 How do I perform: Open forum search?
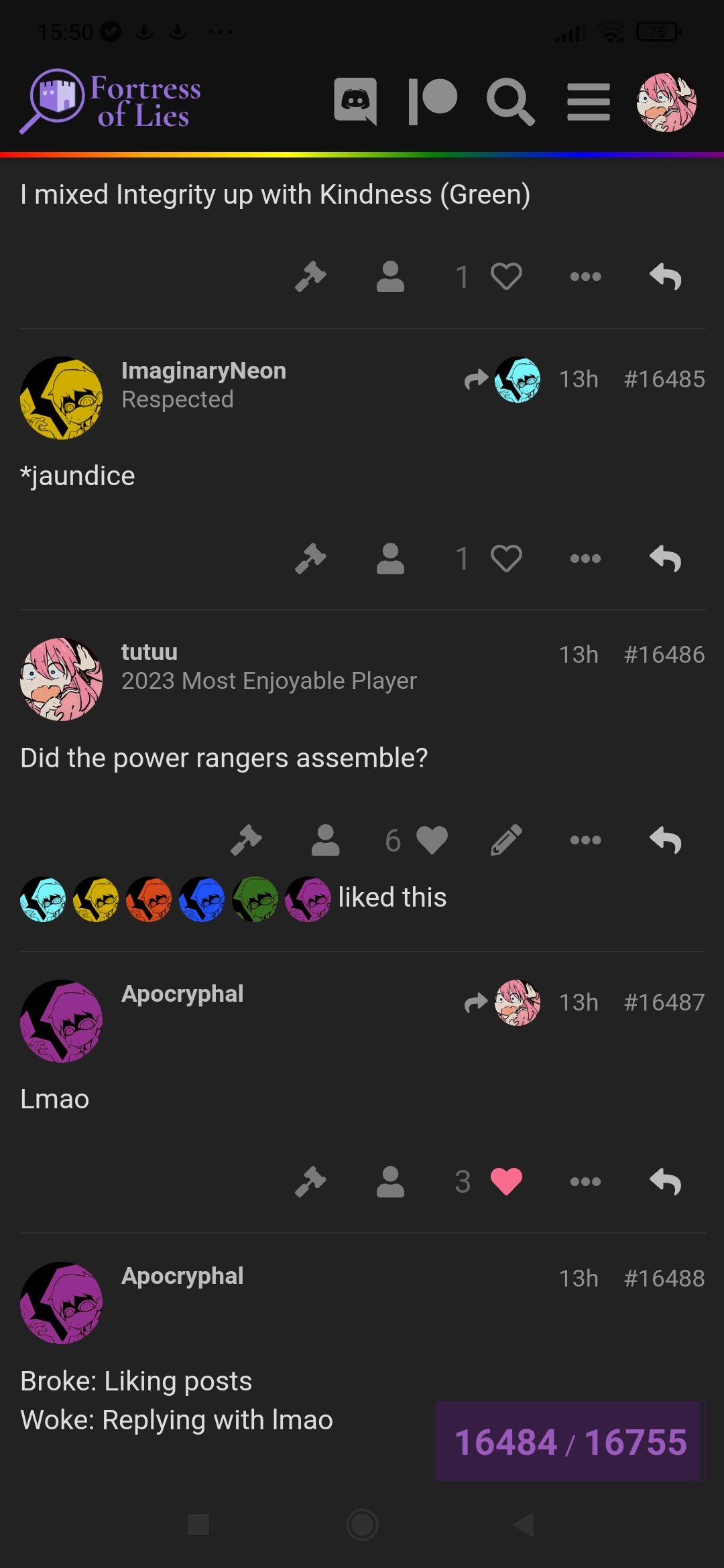[510, 102]
